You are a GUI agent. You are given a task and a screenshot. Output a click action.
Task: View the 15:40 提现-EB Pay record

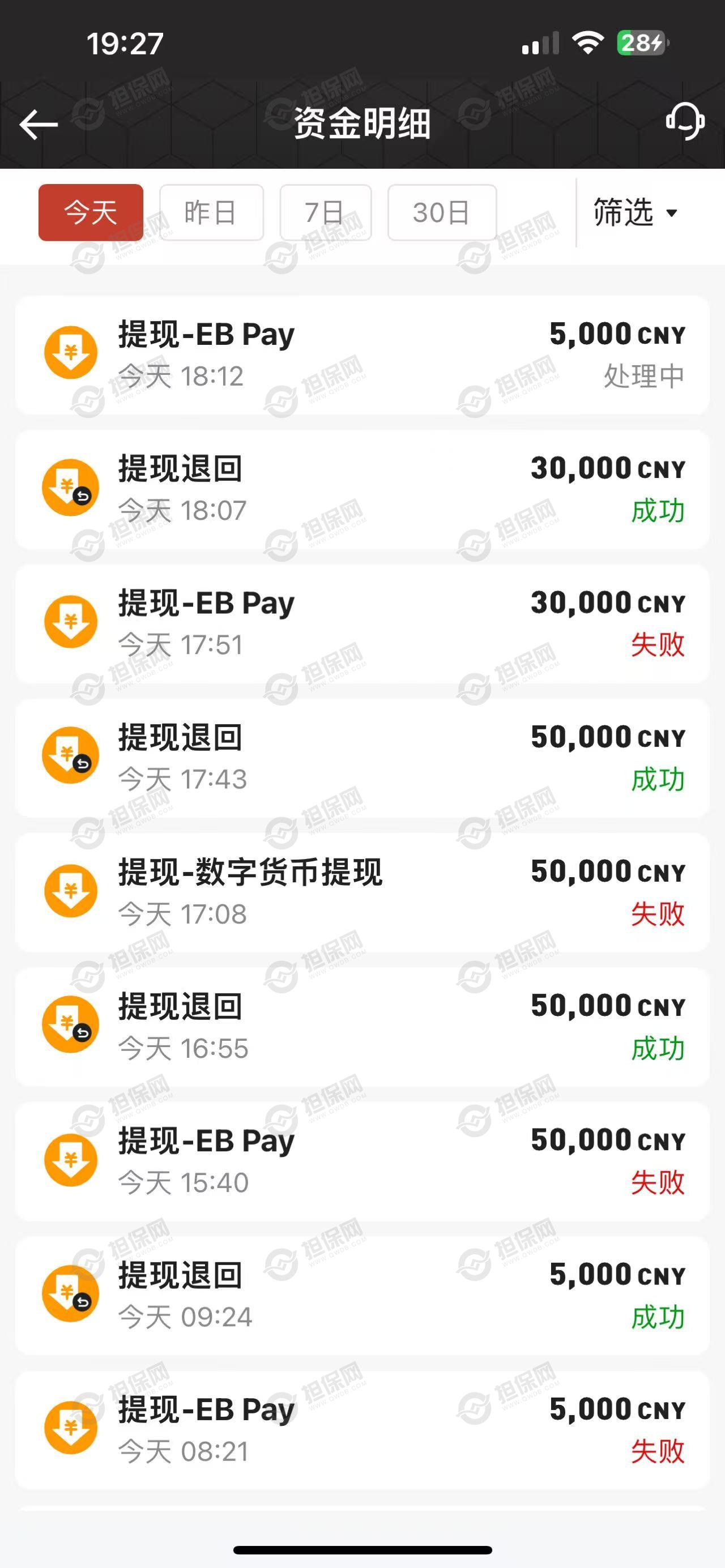coord(362,1161)
